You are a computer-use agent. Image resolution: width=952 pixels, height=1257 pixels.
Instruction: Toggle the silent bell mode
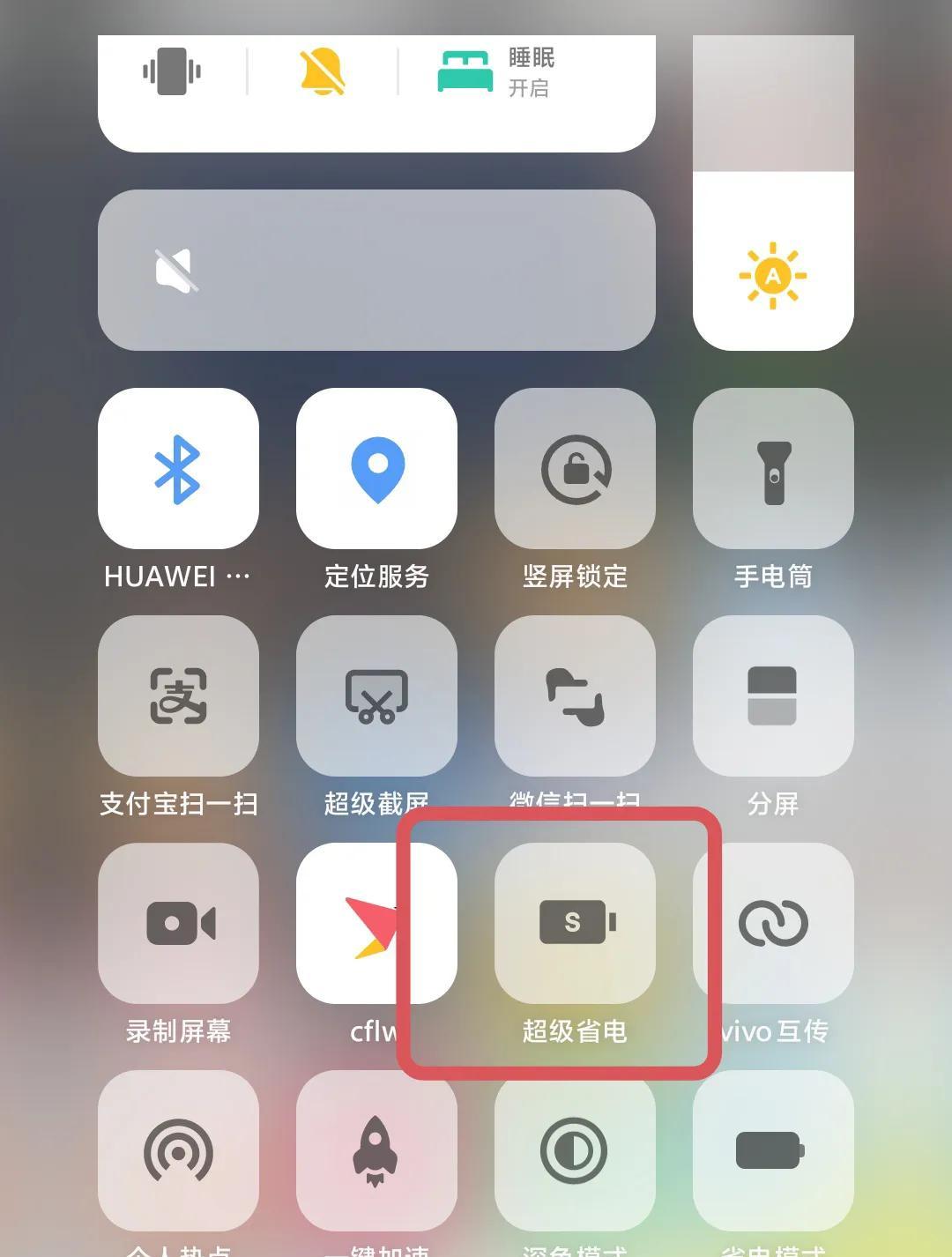tap(323, 71)
